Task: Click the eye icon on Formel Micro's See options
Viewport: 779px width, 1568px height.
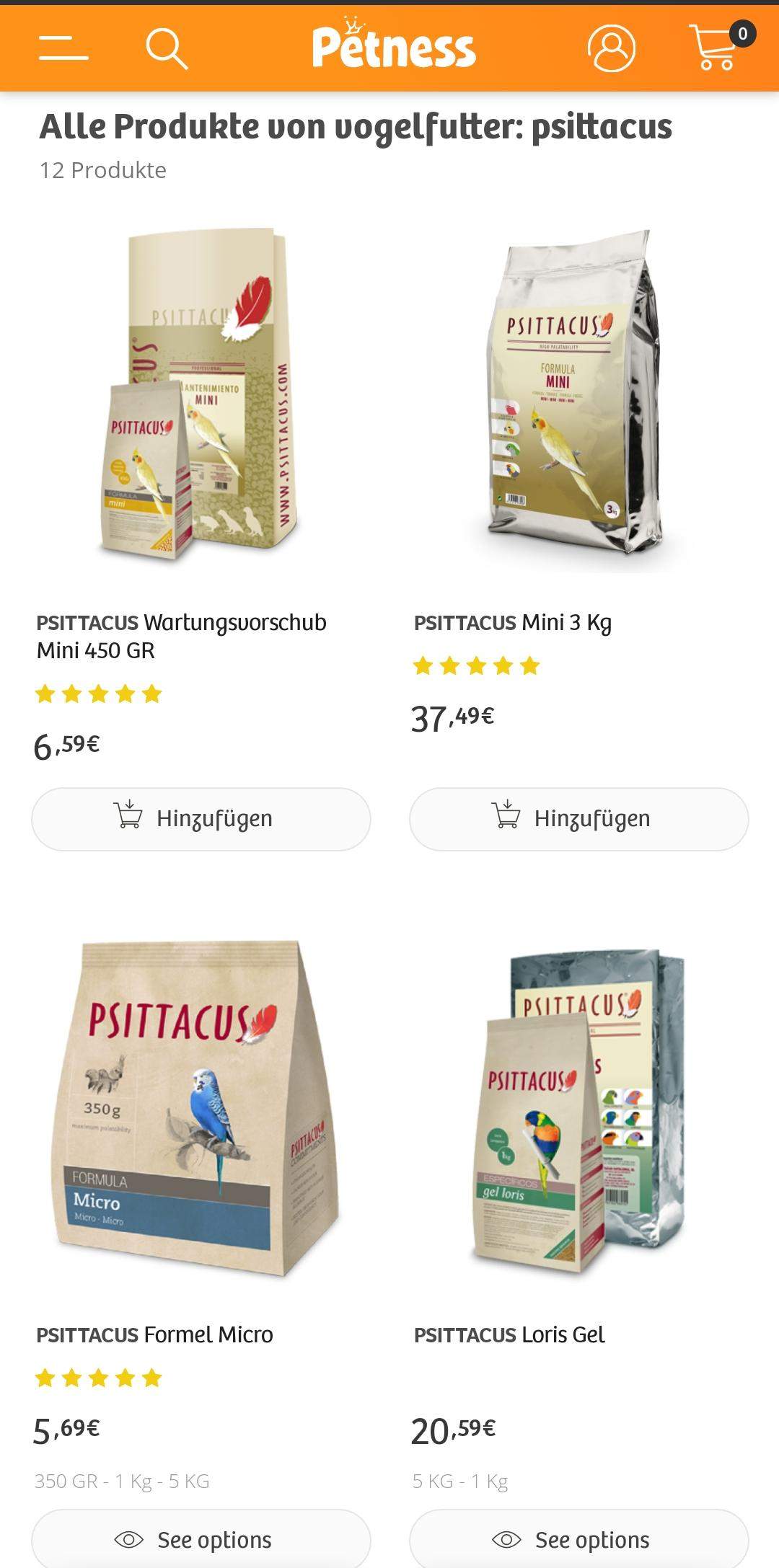Action: coord(131,1540)
